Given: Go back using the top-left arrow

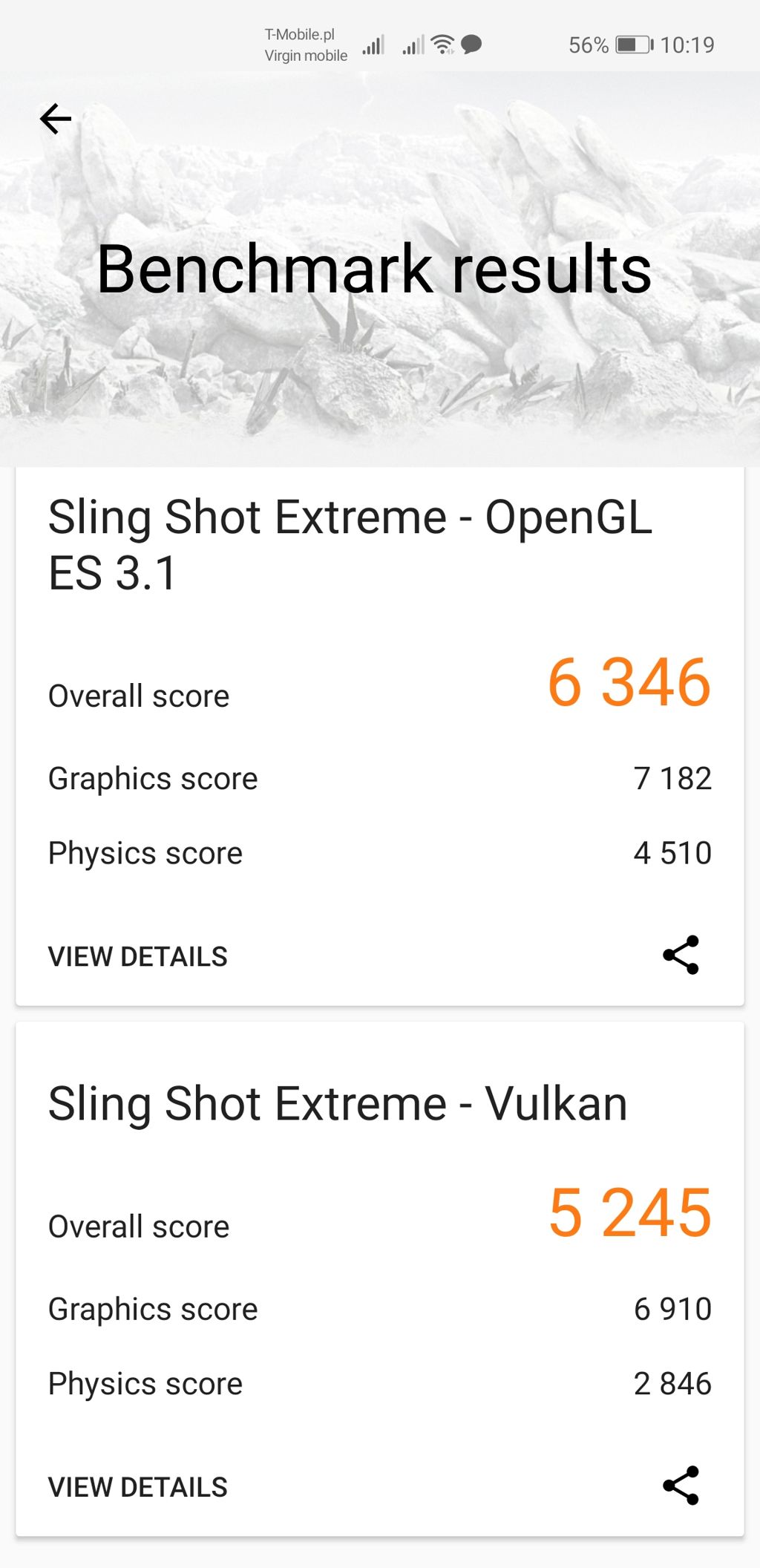Looking at the screenshot, I should click(x=56, y=119).
